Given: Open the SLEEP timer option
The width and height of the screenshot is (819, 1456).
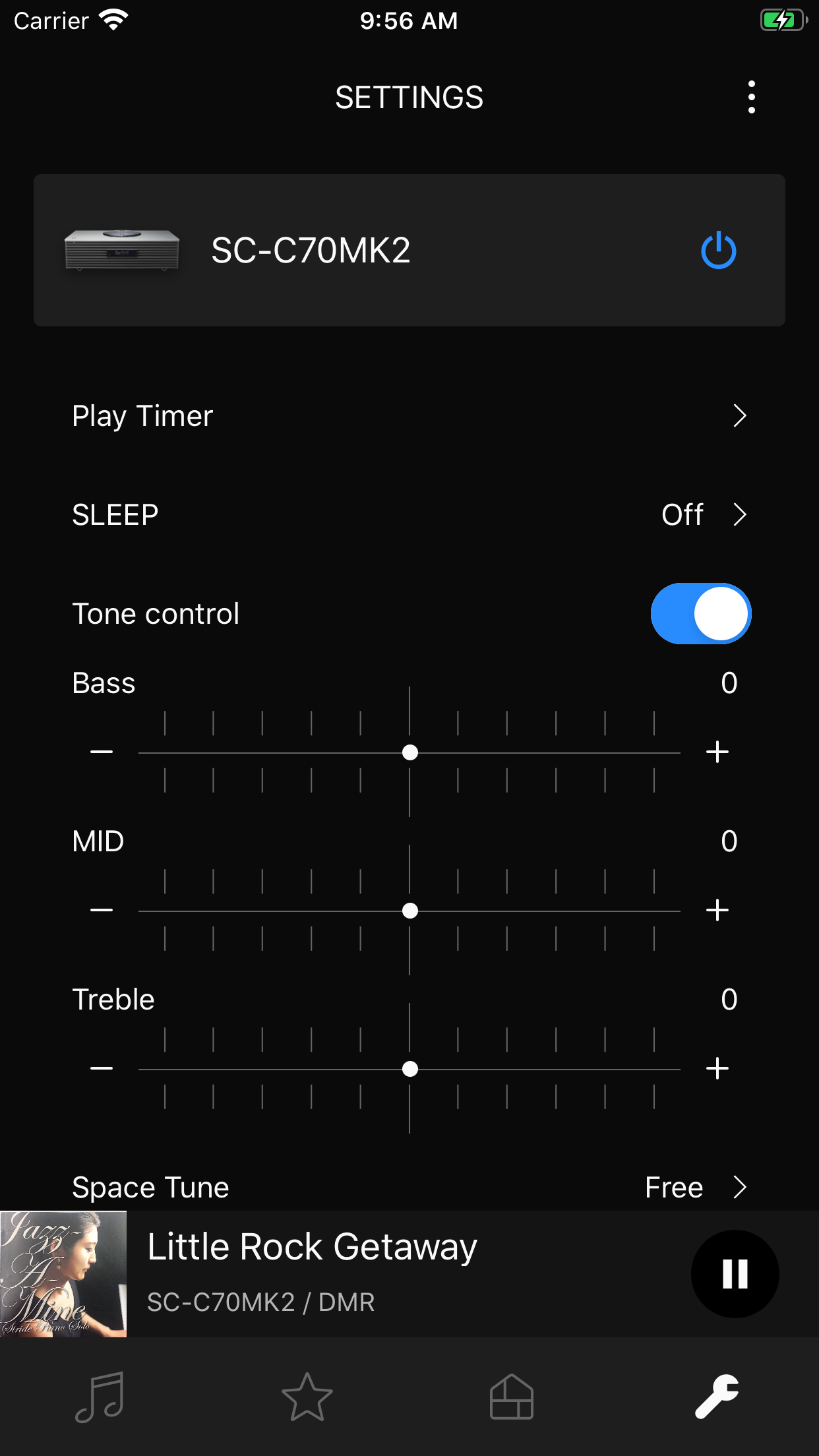Looking at the screenshot, I should pyautogui.click(x=409, y=515).
